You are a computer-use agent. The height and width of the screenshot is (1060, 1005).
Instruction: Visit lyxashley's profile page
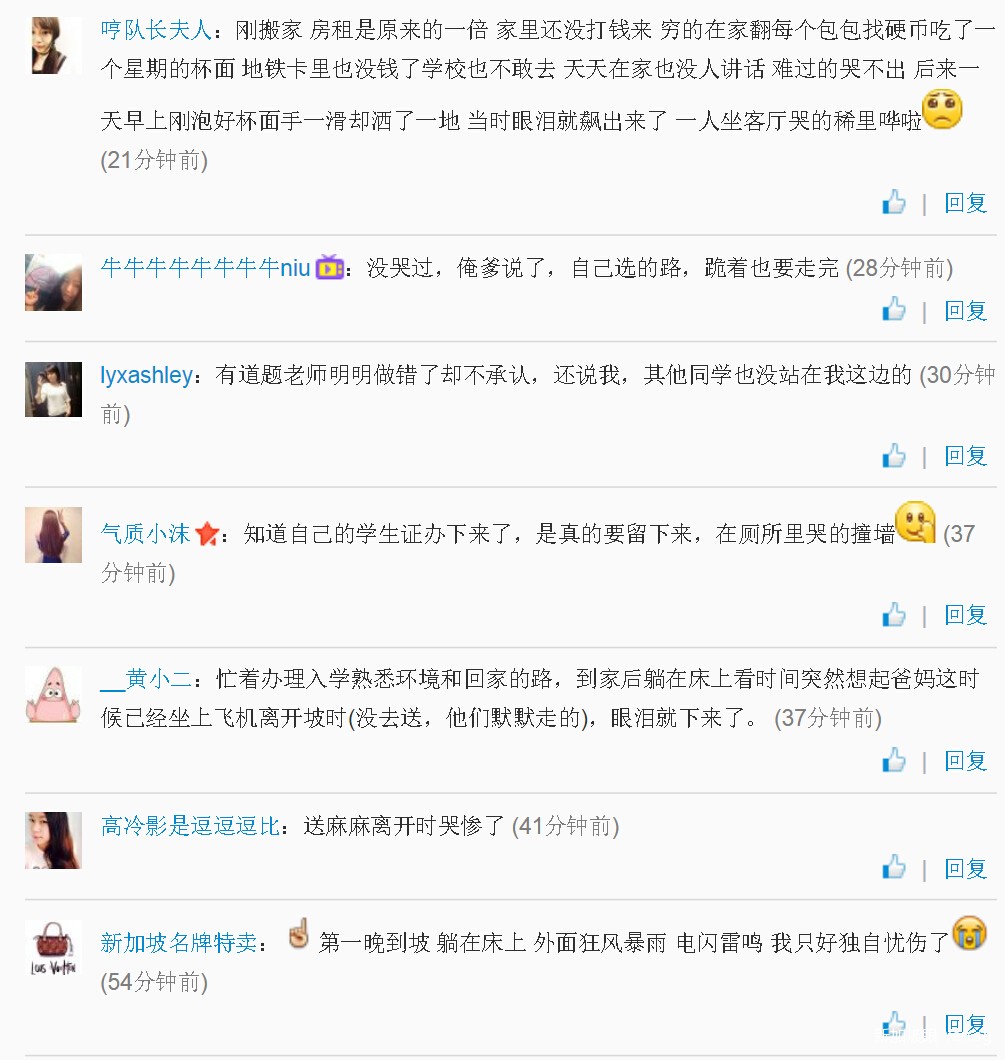coord(146,375)
